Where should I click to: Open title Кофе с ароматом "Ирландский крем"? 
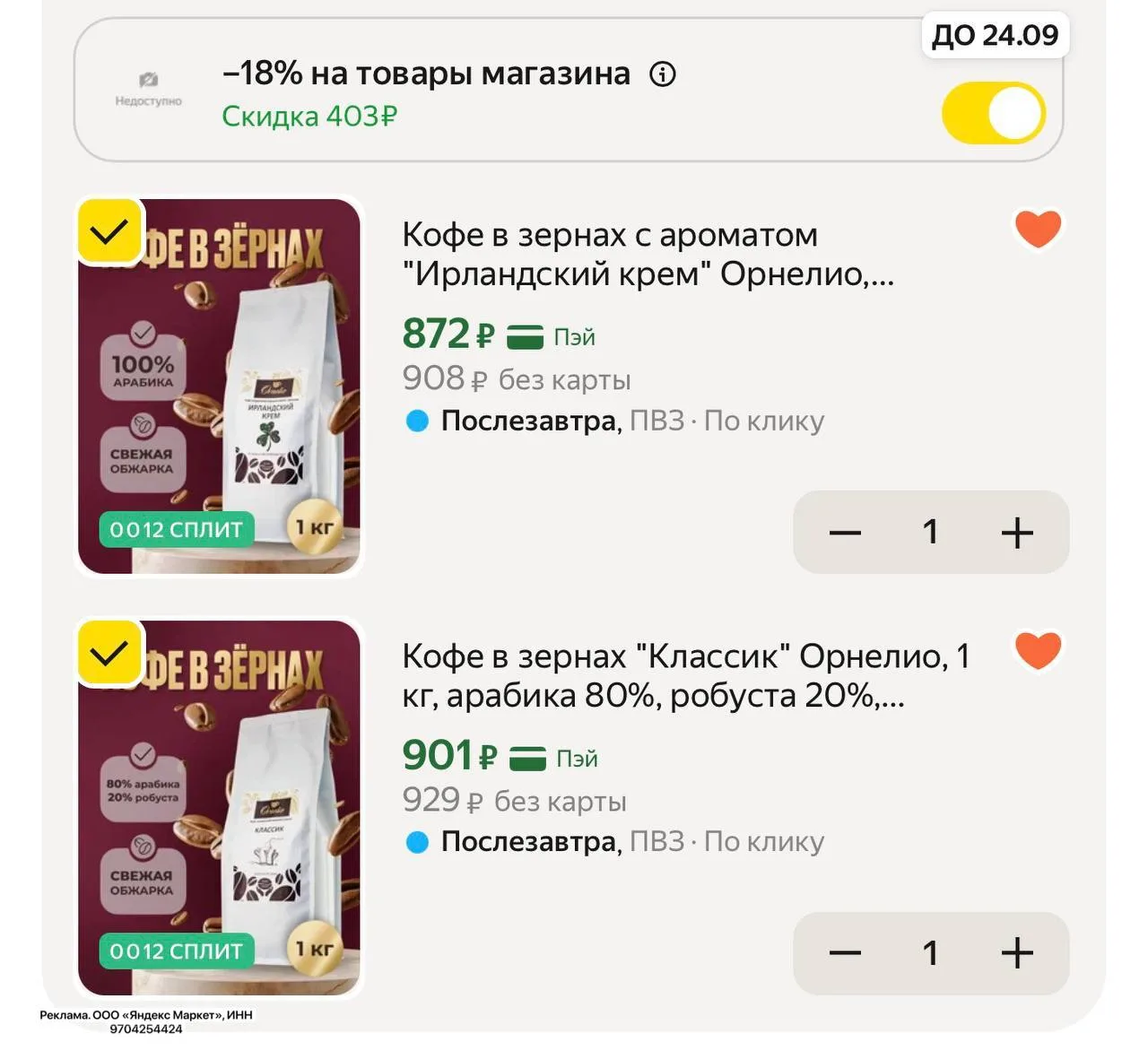coord(648,254)
